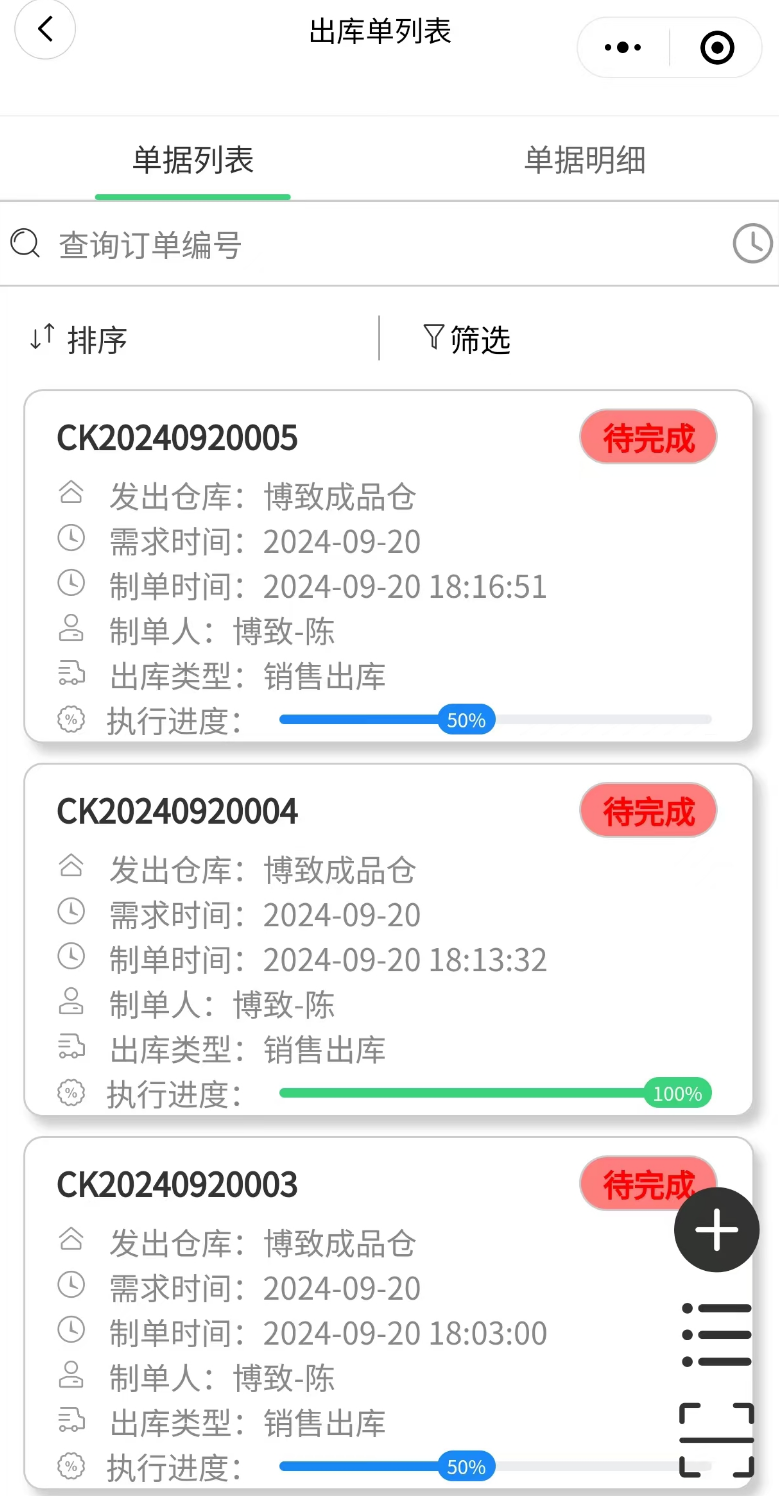Viewport: 779px width, 1496px height.
Task: Open outbound order CK20240920004
Action: pos(388,939)
